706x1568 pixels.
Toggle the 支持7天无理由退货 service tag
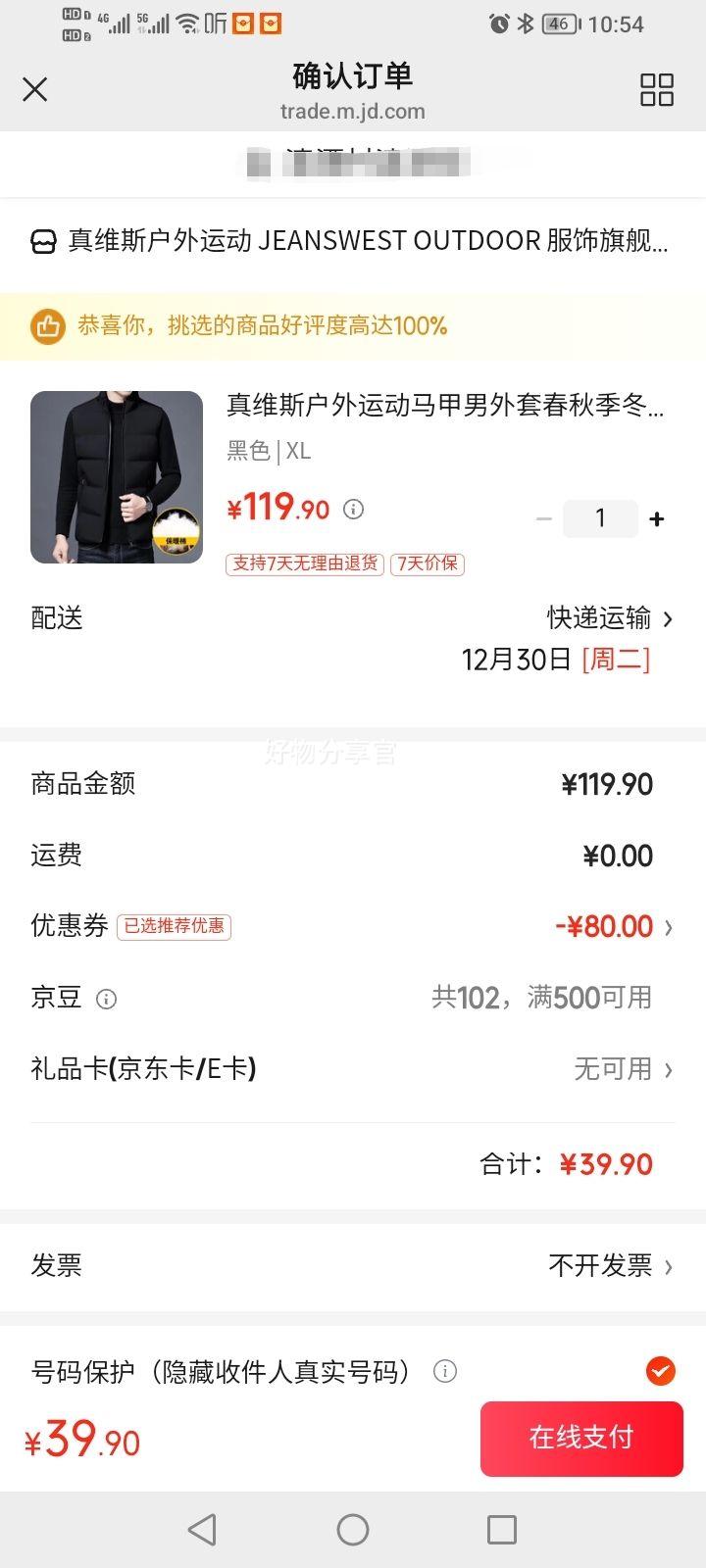[304, 564]
